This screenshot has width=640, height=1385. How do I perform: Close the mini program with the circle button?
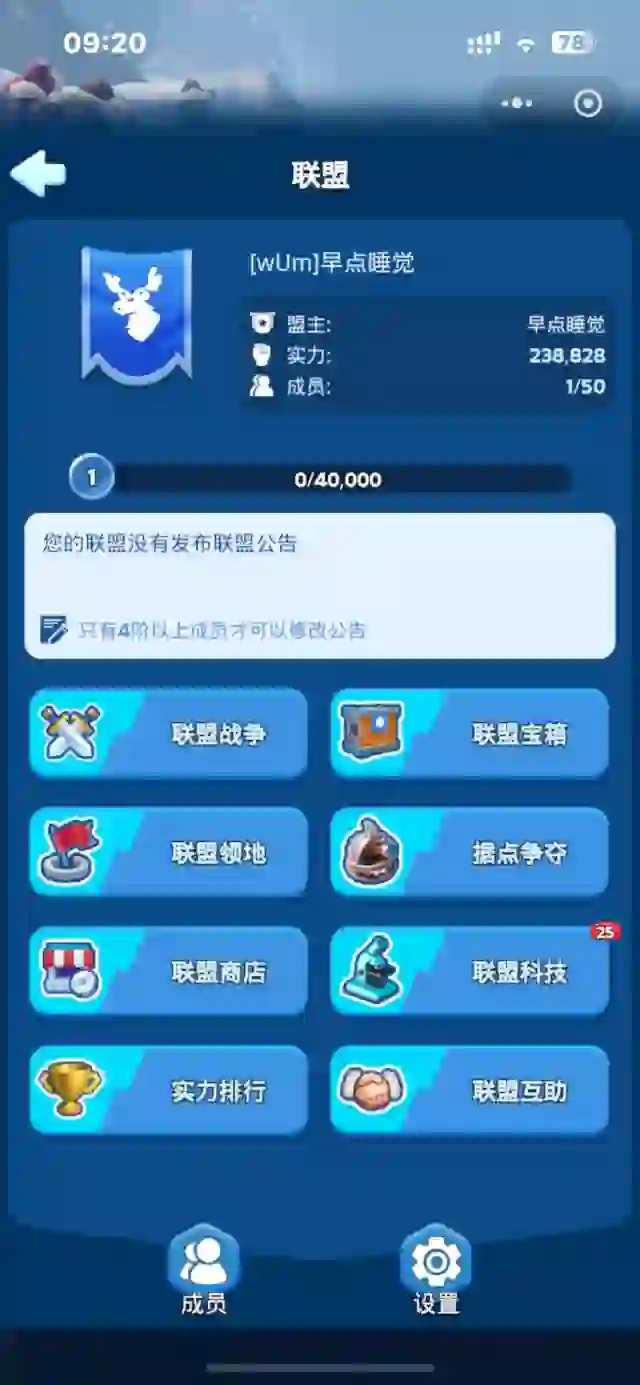point(588,103)
